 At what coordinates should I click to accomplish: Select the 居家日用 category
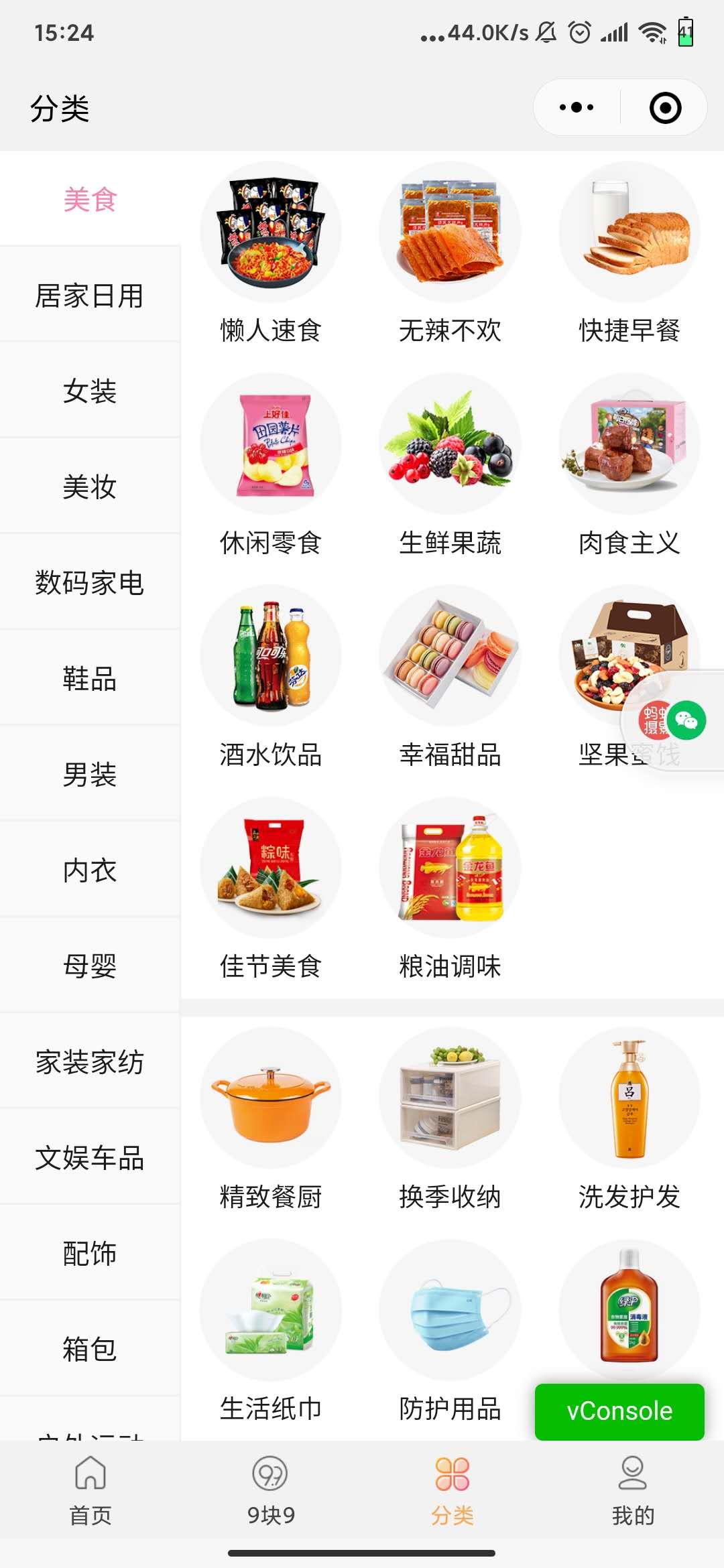[x=90, y=296]
